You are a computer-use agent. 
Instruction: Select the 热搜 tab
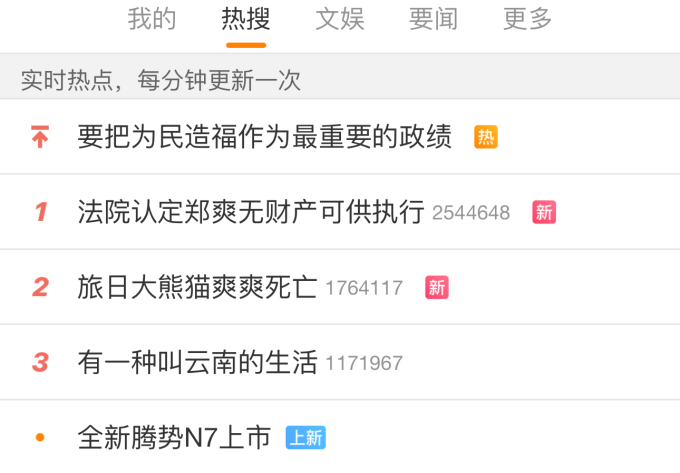point(246,19)
